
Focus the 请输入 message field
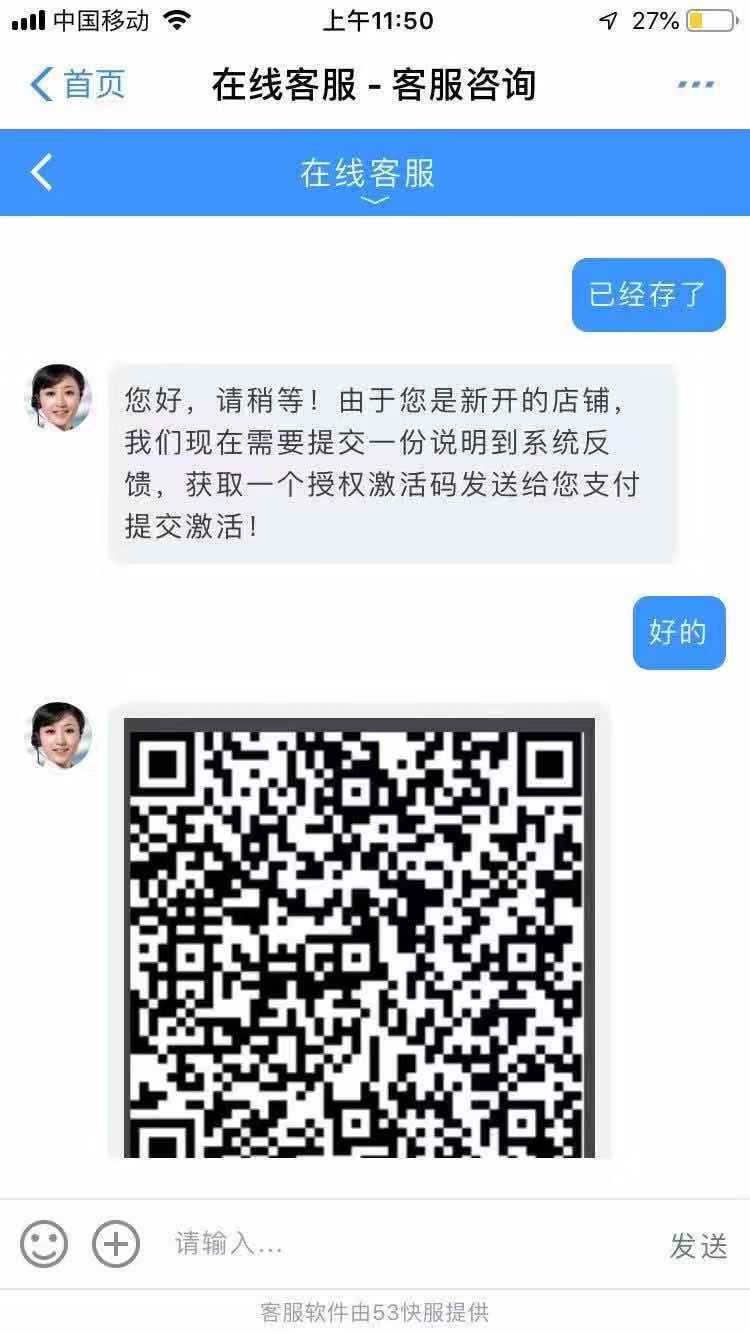tap(400, 1245)
